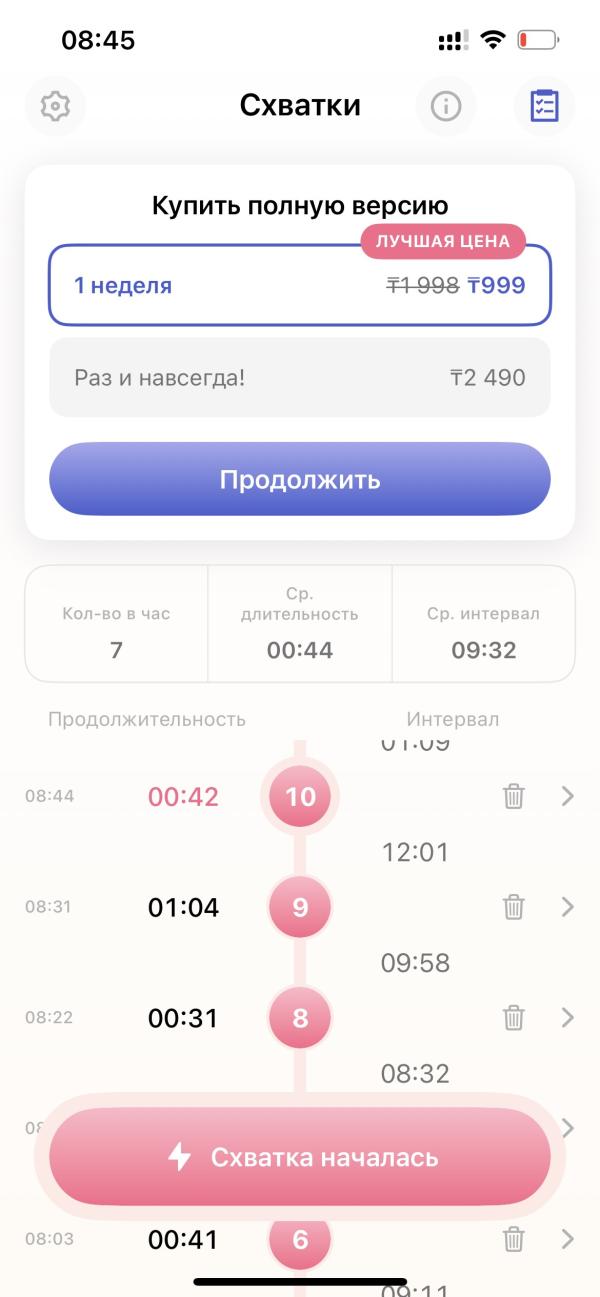Open details of contraction 9

click(568, 907)
